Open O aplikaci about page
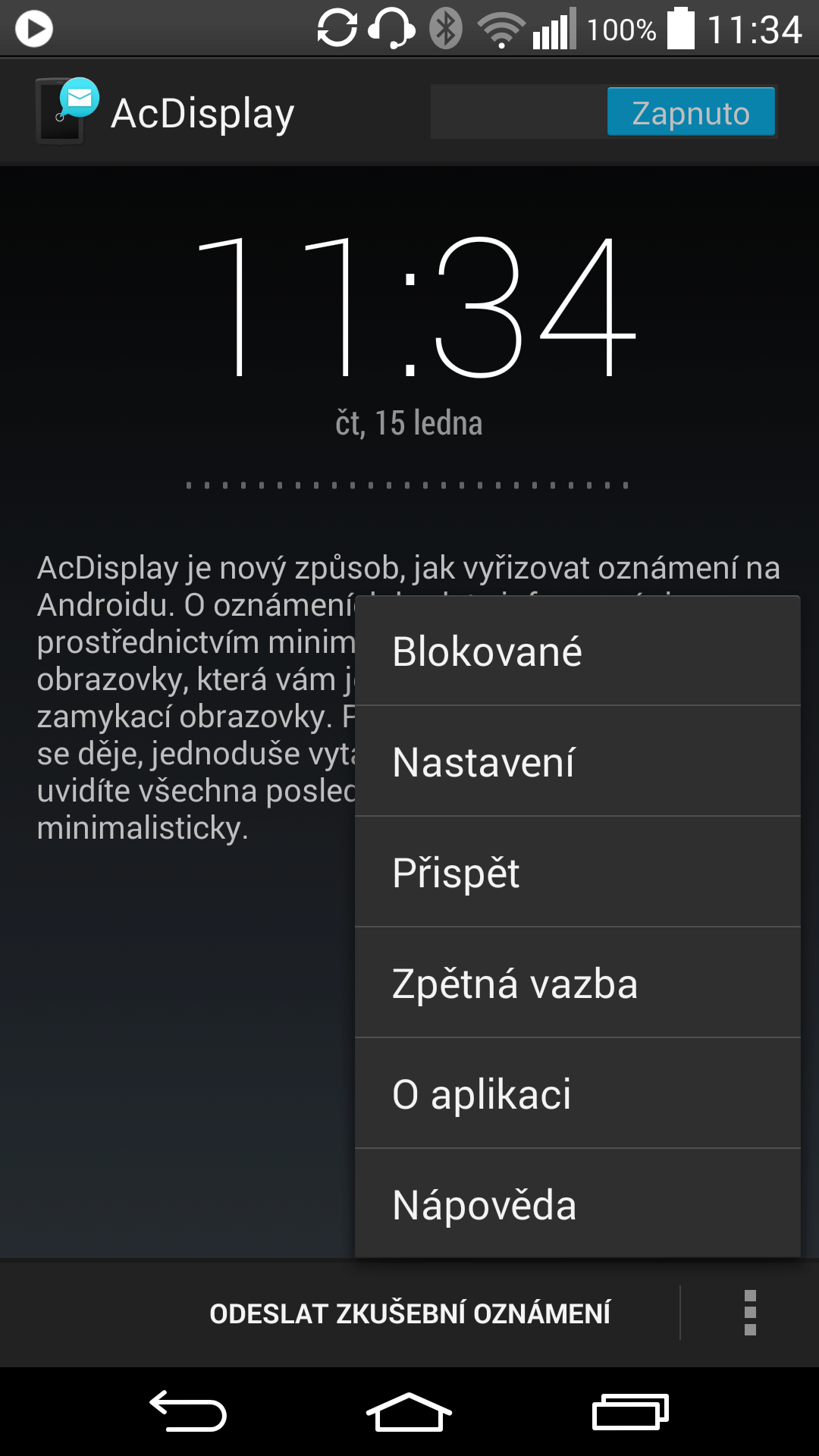The height and width of the screenshot is (1456, 819). pyautogui.click(x=578, y=1094)
